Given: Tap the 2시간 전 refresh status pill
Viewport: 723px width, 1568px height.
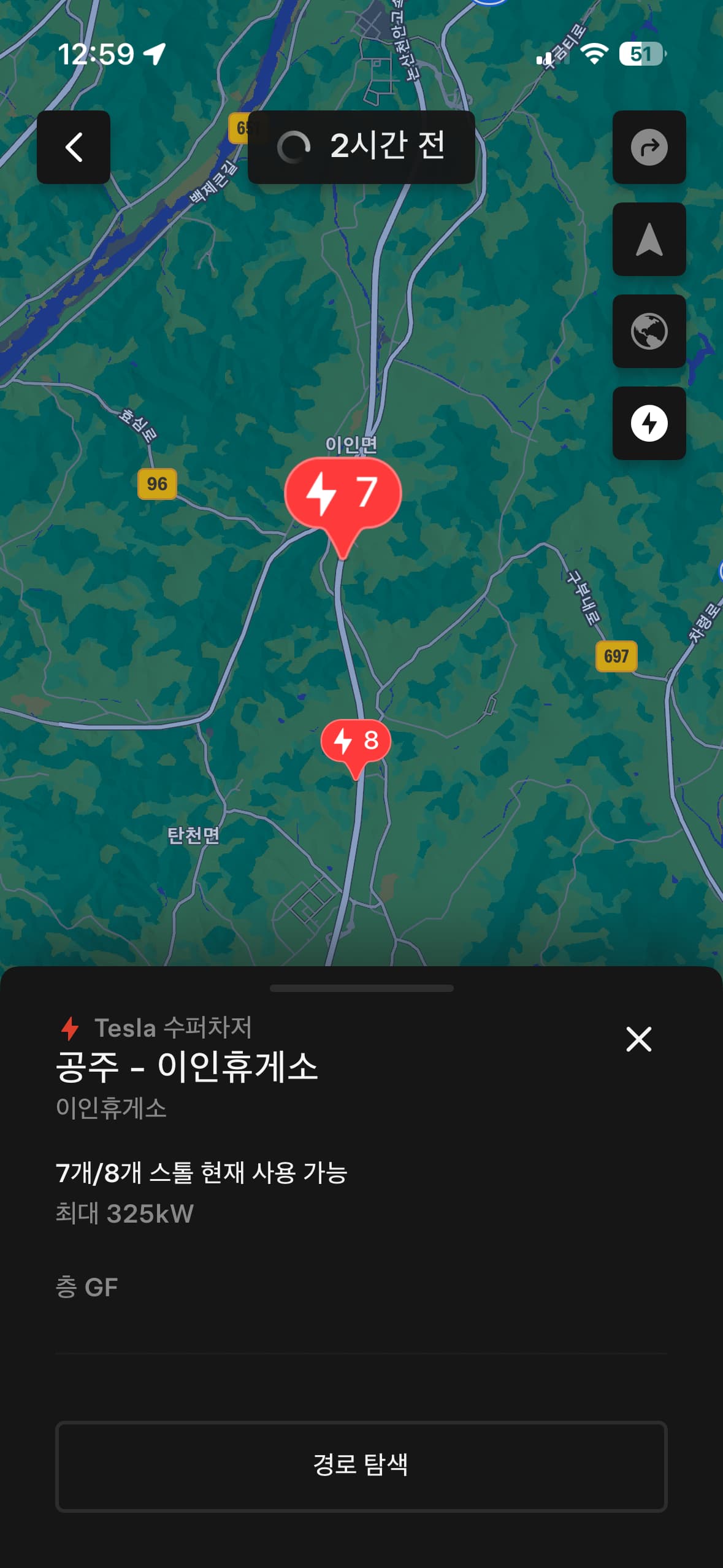Looking at the screenshot, I should tap(361, 147).
